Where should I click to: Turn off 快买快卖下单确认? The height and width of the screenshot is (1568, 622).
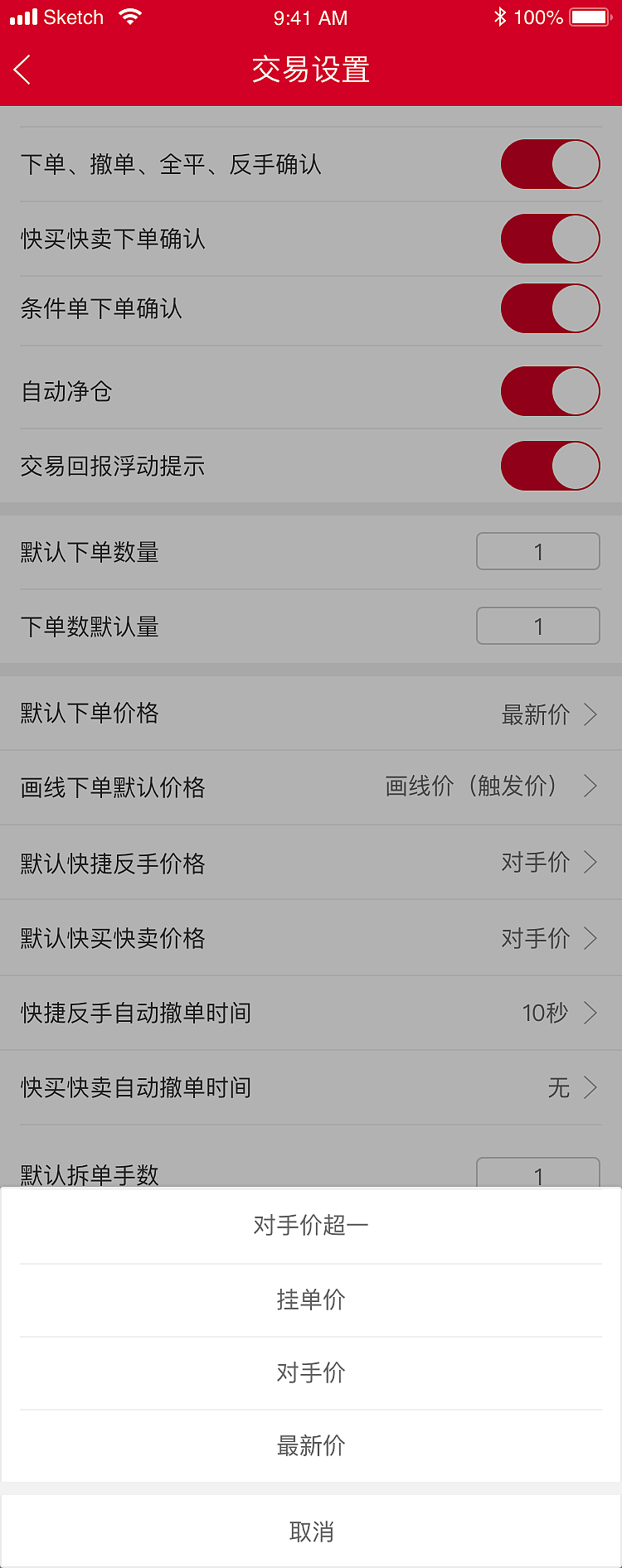[550, 239]
